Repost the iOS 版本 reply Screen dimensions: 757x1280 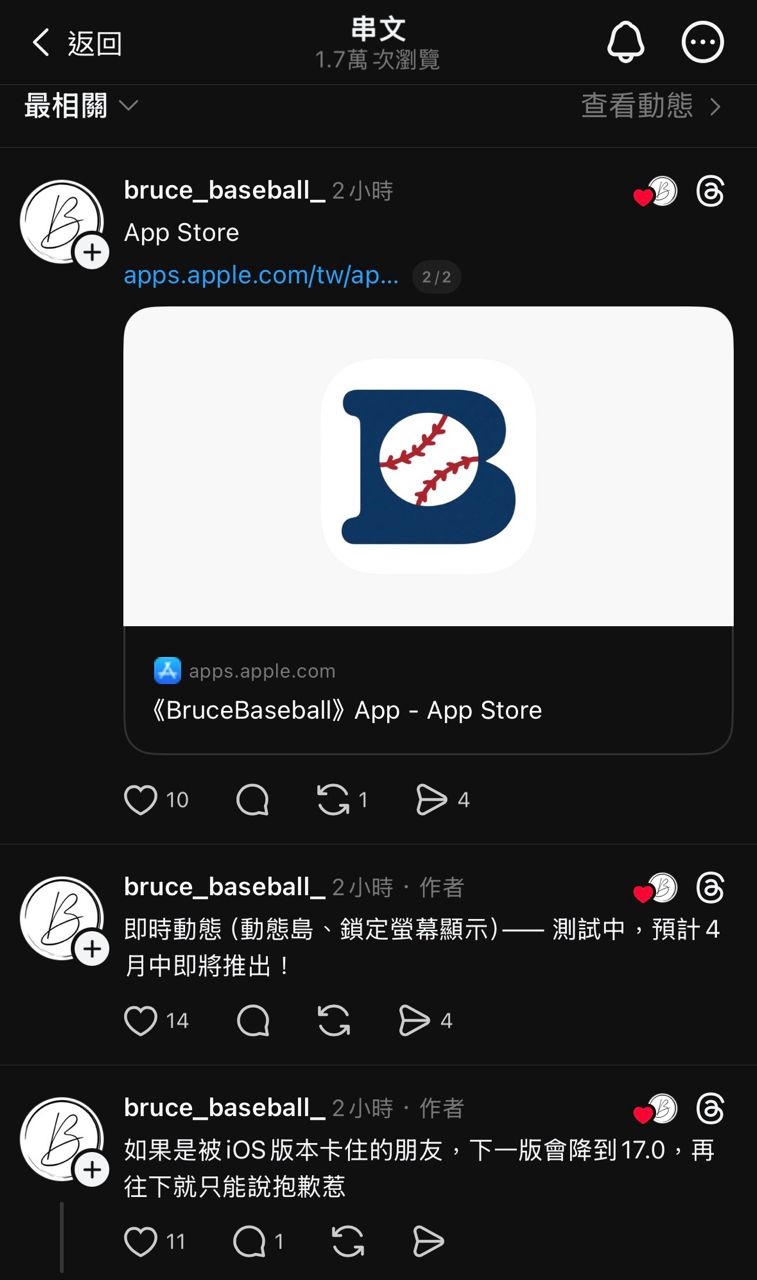point(347,1242)
